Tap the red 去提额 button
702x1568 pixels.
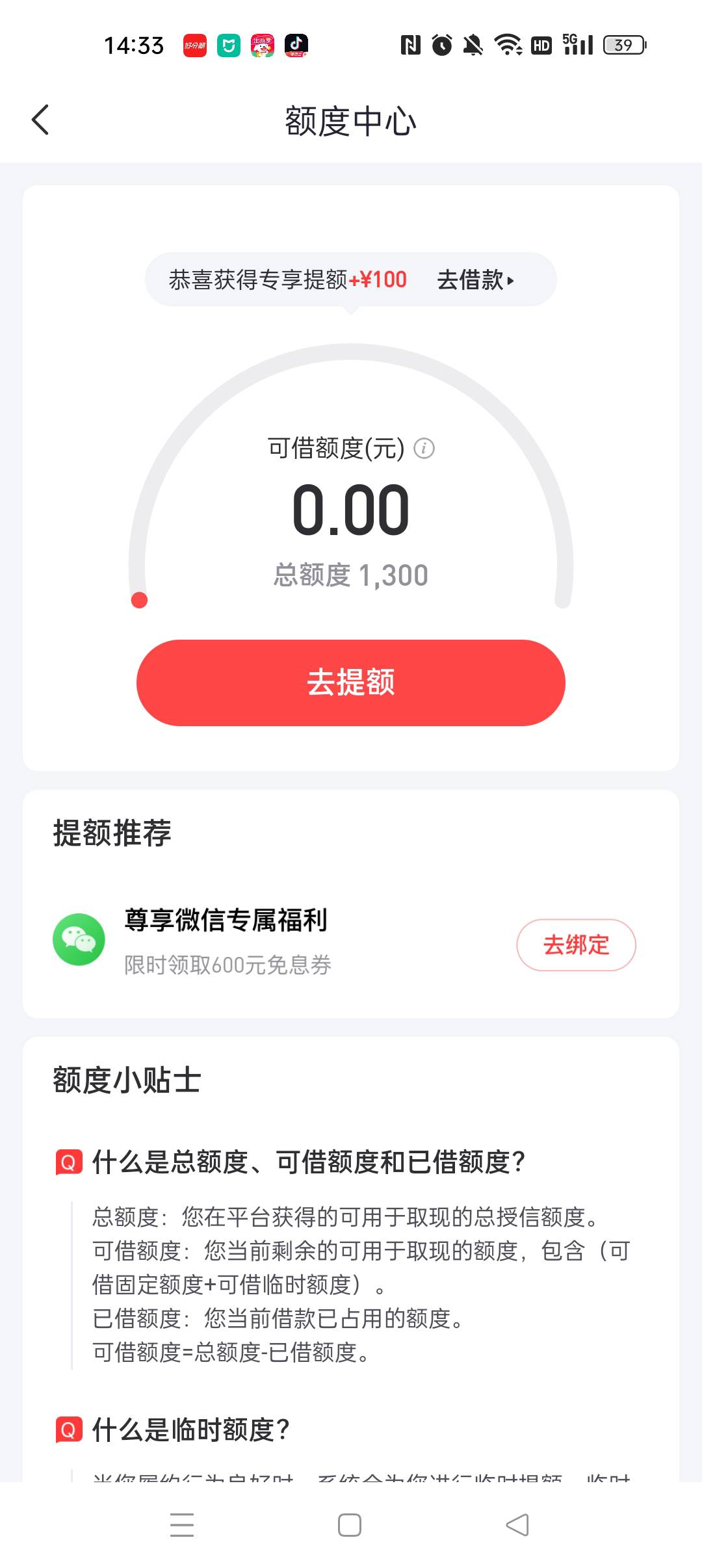(351, 683)
